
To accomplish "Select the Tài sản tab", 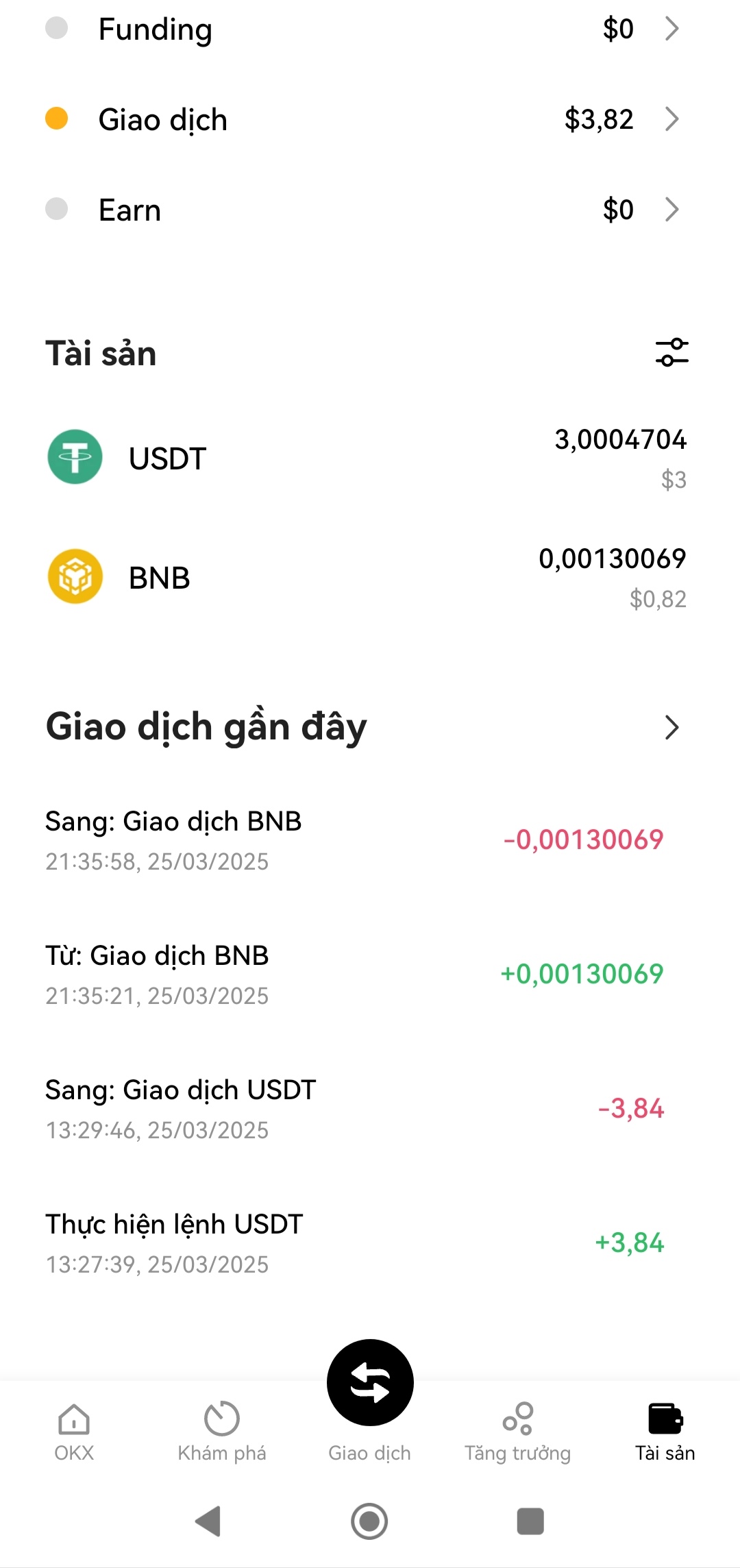I will click(x=665, y=1432).
